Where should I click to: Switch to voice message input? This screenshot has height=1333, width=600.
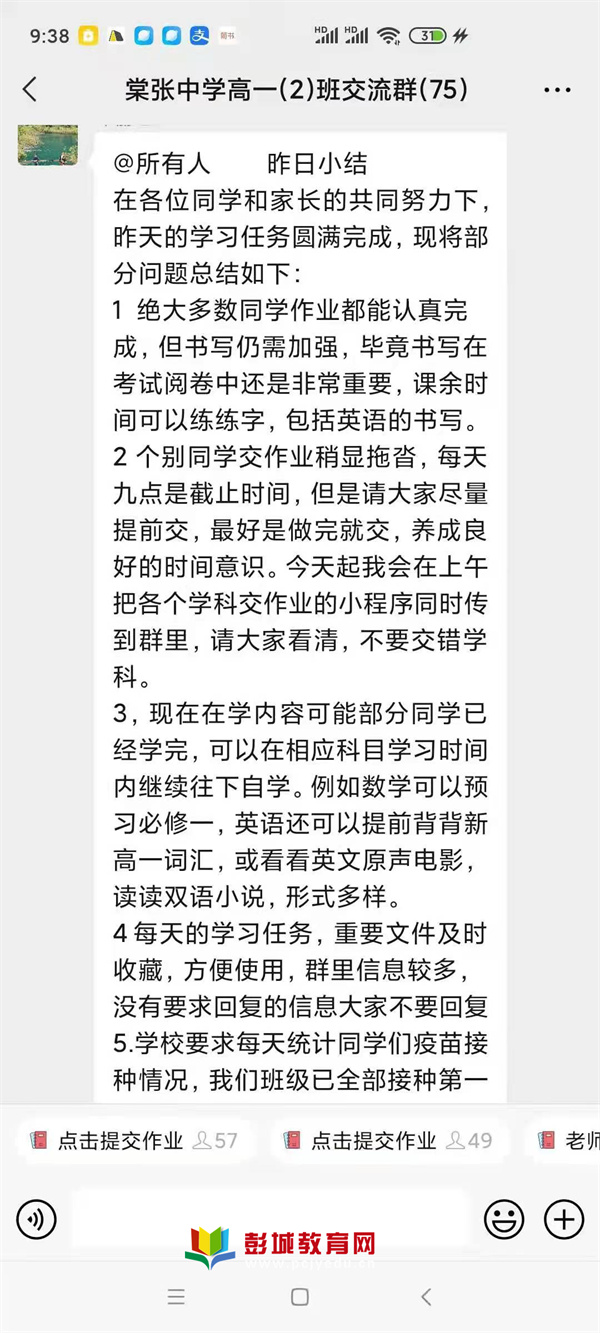click(36, 1219)
